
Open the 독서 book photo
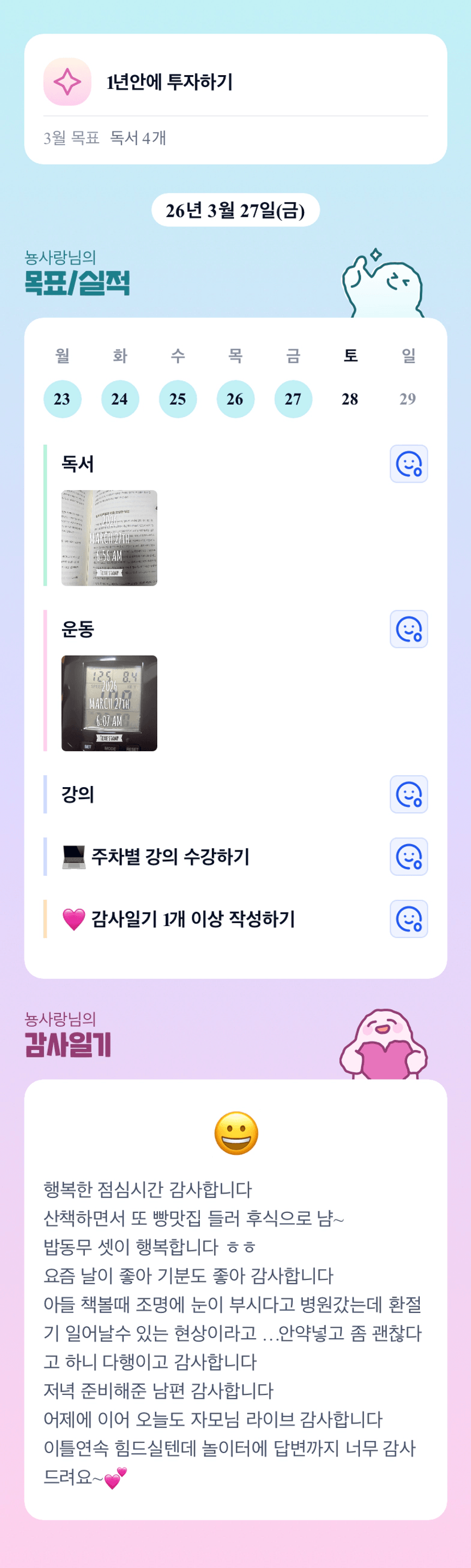click(x=109, y=538)
